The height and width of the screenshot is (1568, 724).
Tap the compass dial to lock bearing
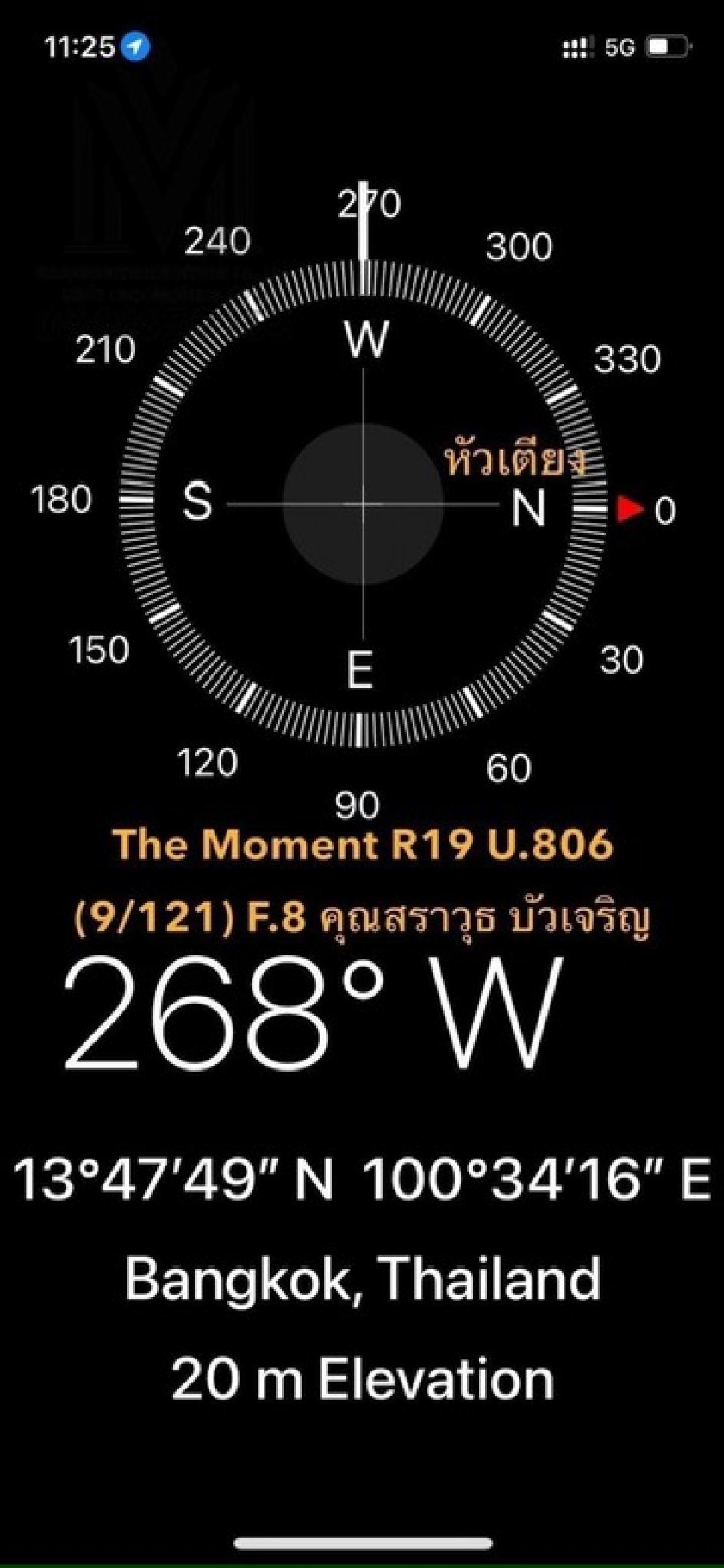click(x=363, y=505)
